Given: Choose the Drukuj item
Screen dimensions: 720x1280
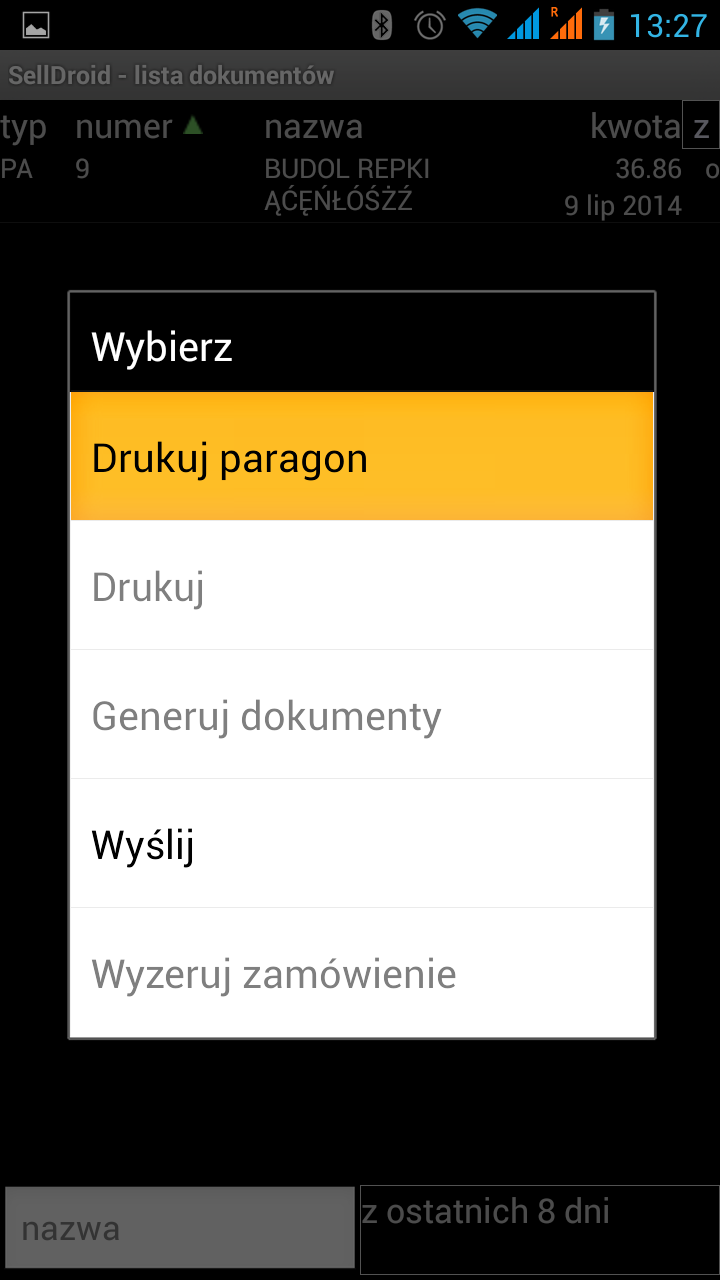Looking at the screenshot, I should (362, 585).
